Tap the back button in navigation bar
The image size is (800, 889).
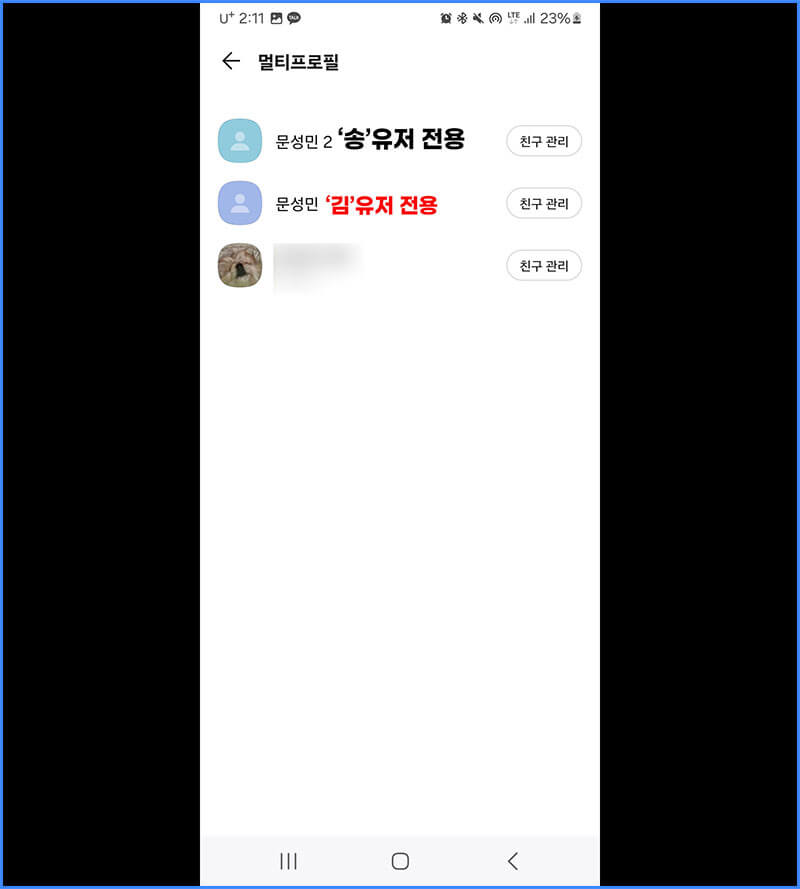(512, 860)
